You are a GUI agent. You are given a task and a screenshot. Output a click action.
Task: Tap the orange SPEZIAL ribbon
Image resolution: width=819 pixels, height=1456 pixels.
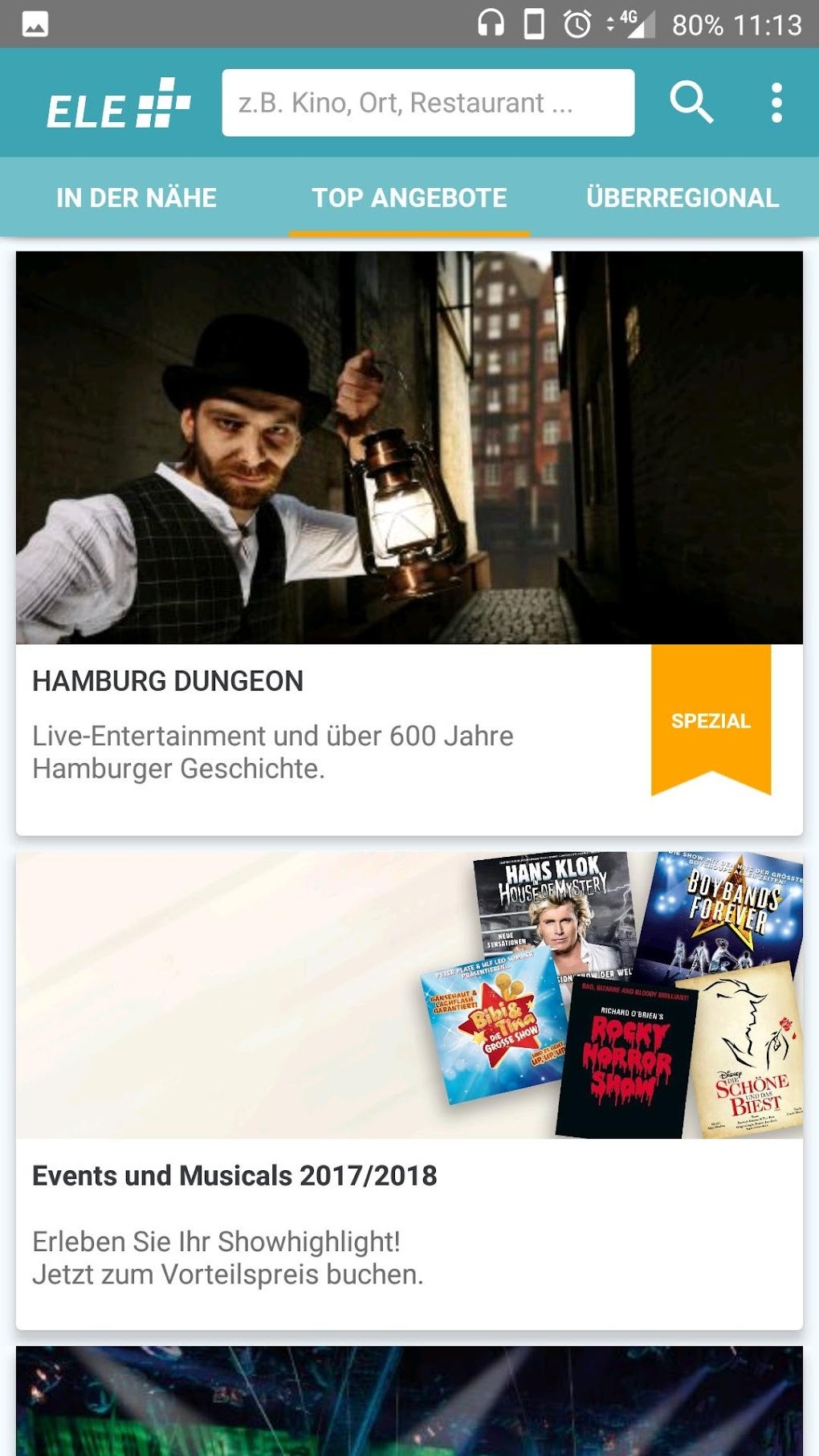(x=711, y=720)
